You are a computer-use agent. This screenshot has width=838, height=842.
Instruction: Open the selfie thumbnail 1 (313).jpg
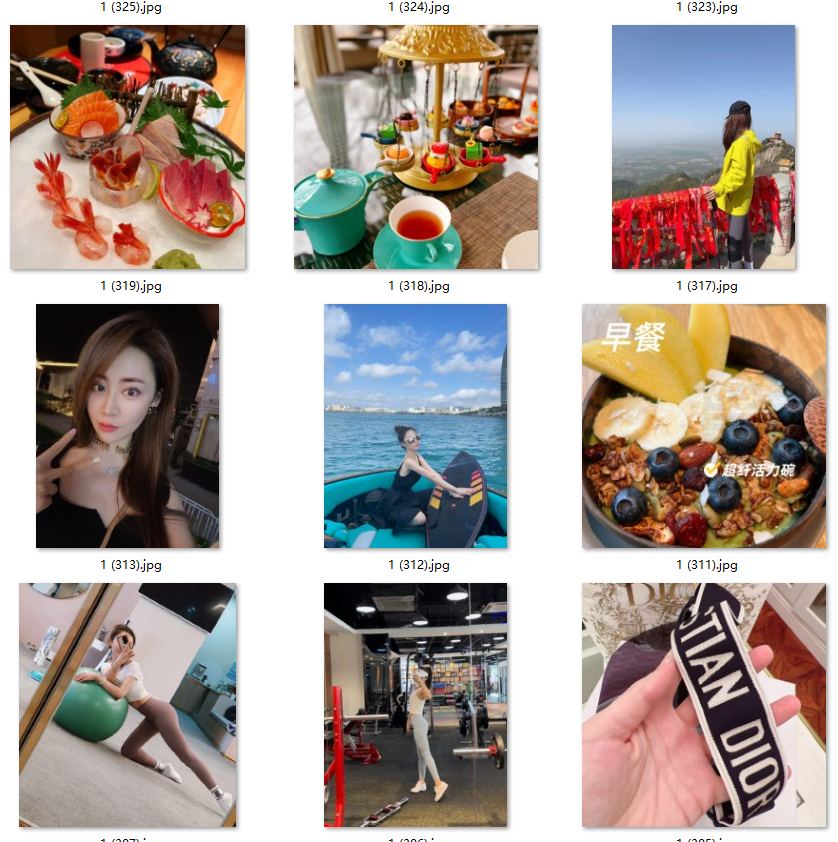(x=128, y=426)
